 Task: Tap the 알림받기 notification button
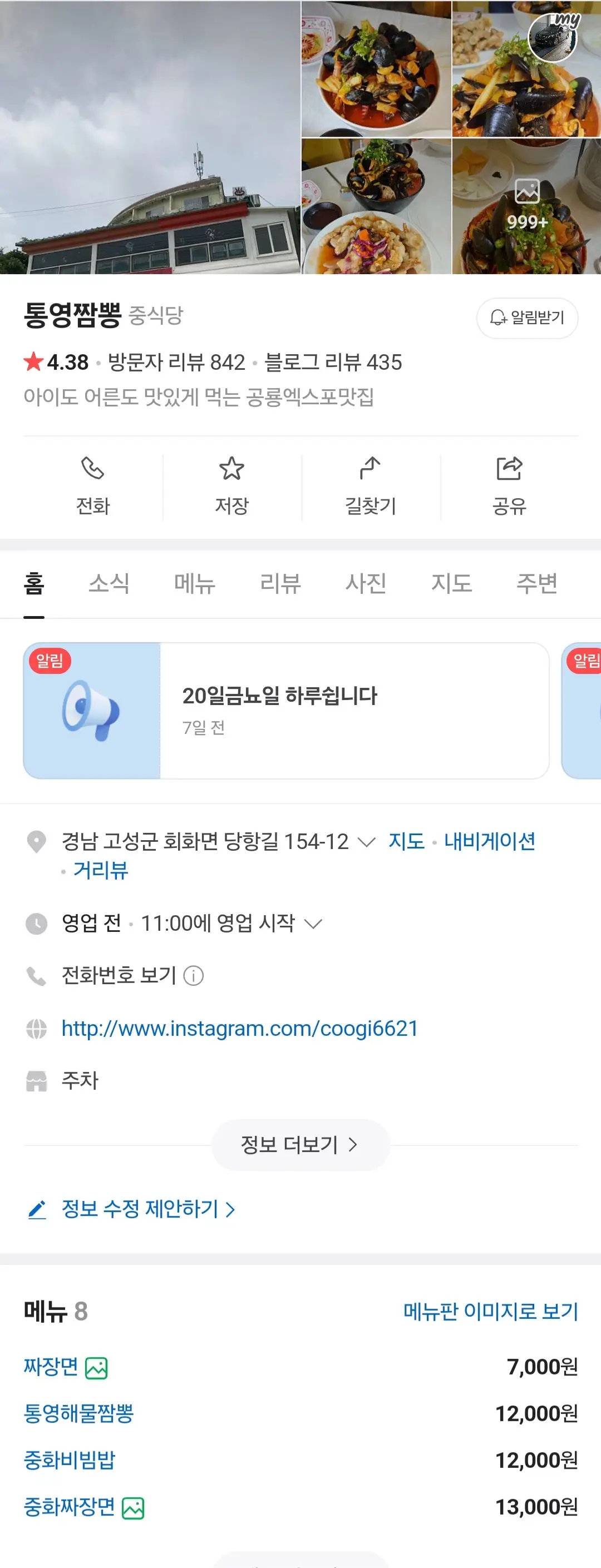coord(527,317)
